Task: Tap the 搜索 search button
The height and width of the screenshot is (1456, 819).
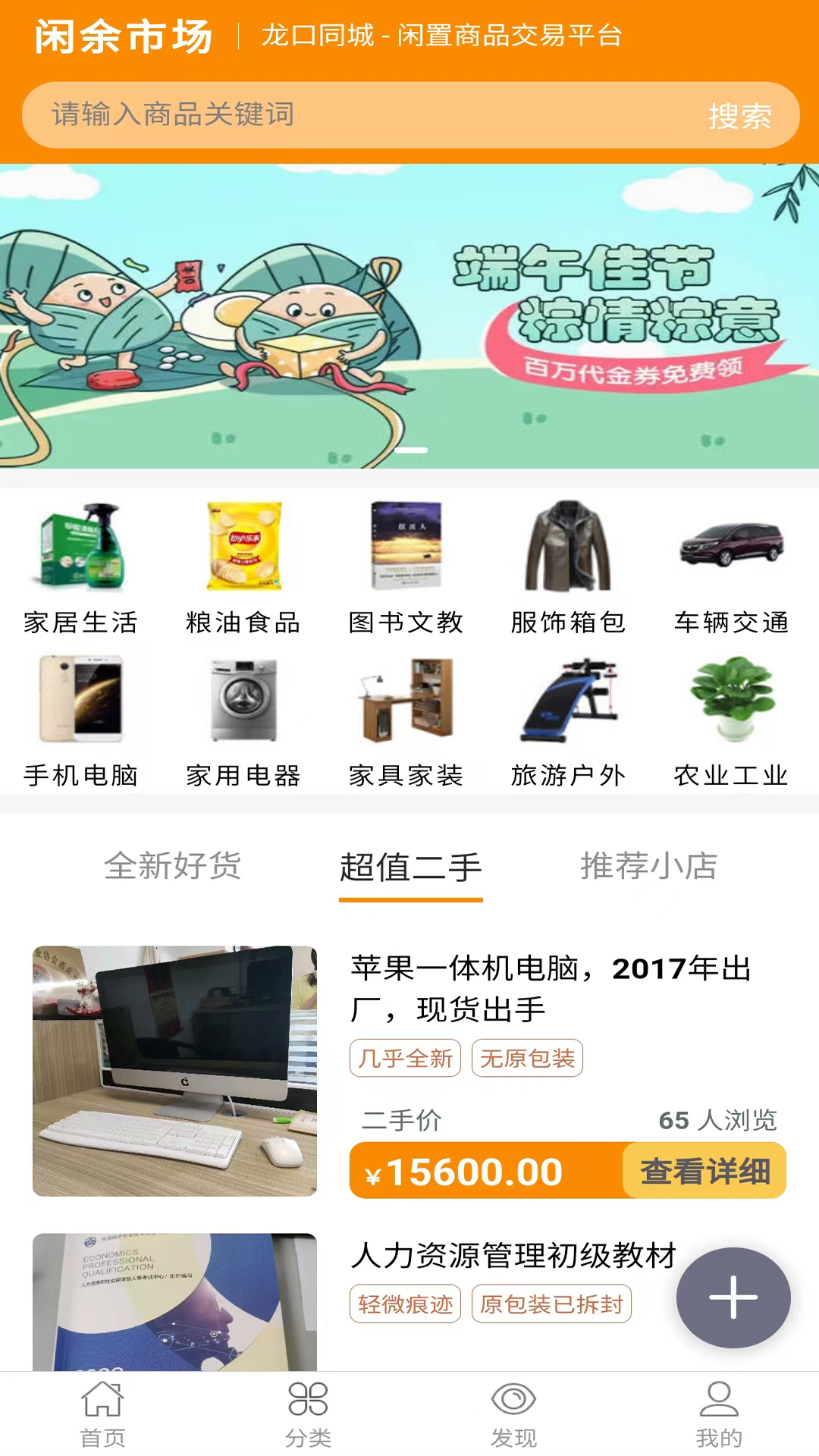Action: pyautogui.click(x=741, y=115)
